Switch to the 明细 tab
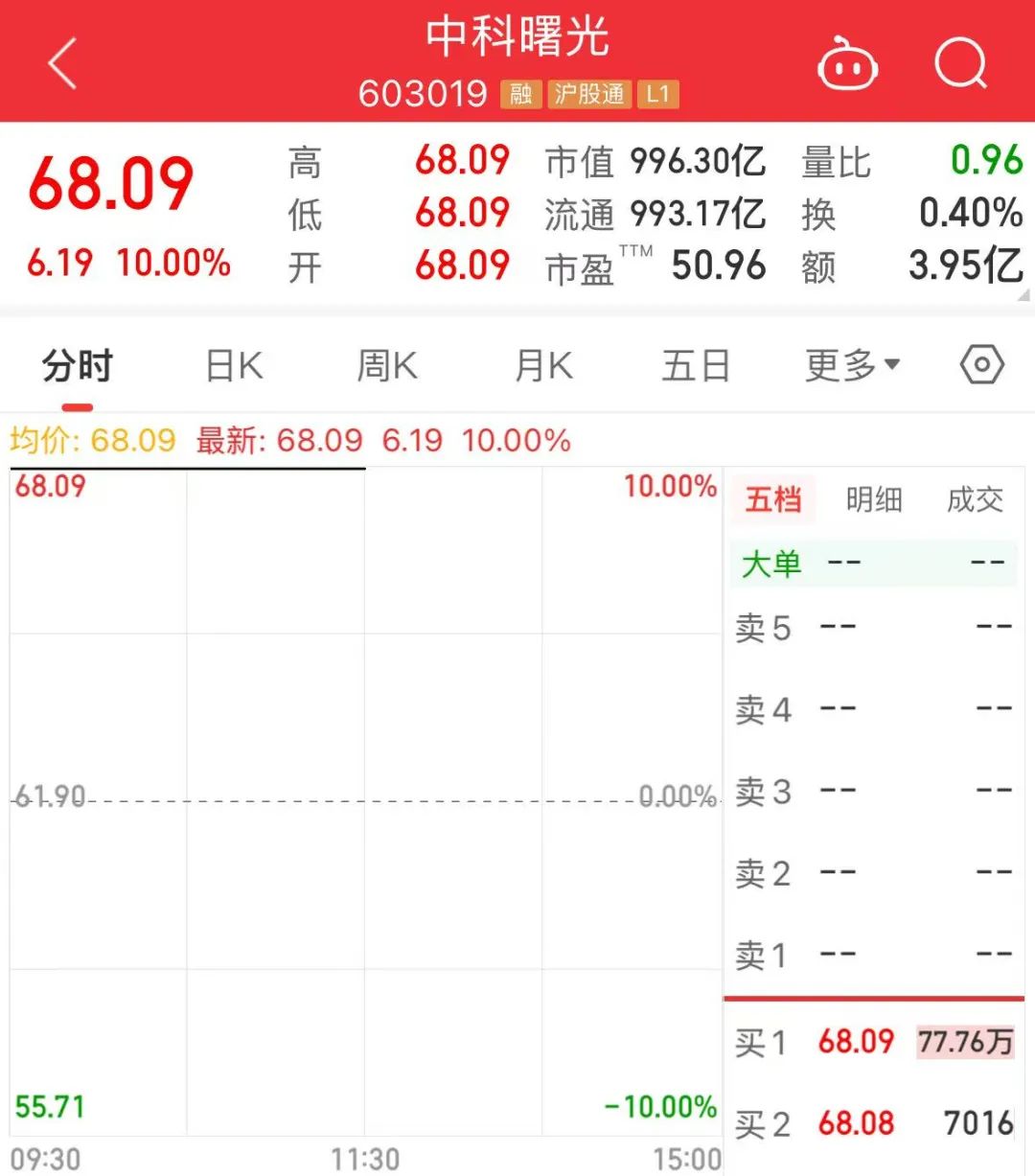The width and height of the screenshot is (1035, 1176). tap(874, 499)
